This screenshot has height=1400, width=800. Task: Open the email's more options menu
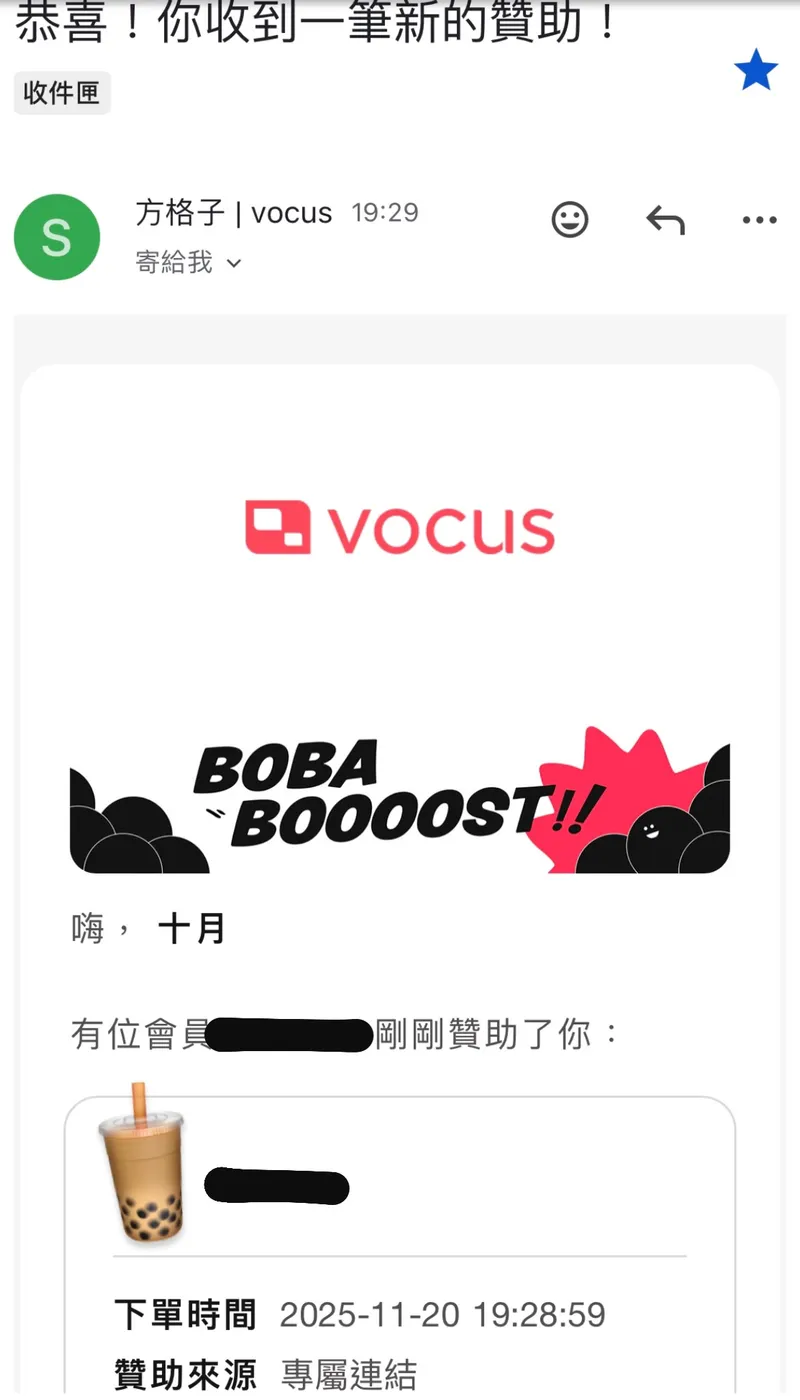(x=759, y=219)
